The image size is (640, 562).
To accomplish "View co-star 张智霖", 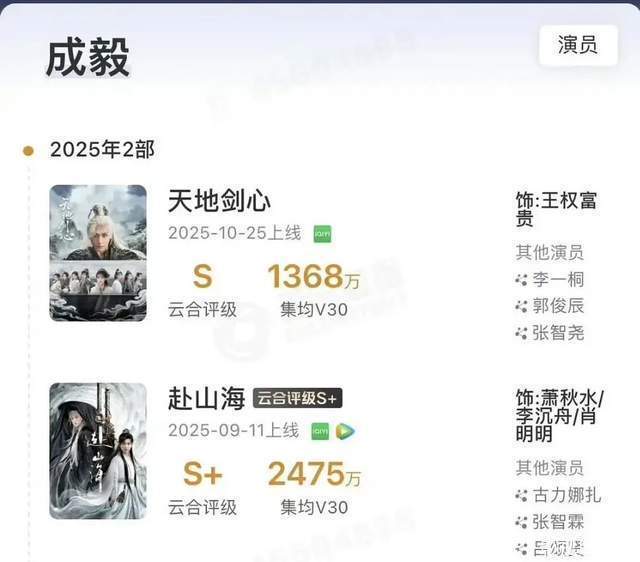I will pyautogui.click(x=563, y=522).
